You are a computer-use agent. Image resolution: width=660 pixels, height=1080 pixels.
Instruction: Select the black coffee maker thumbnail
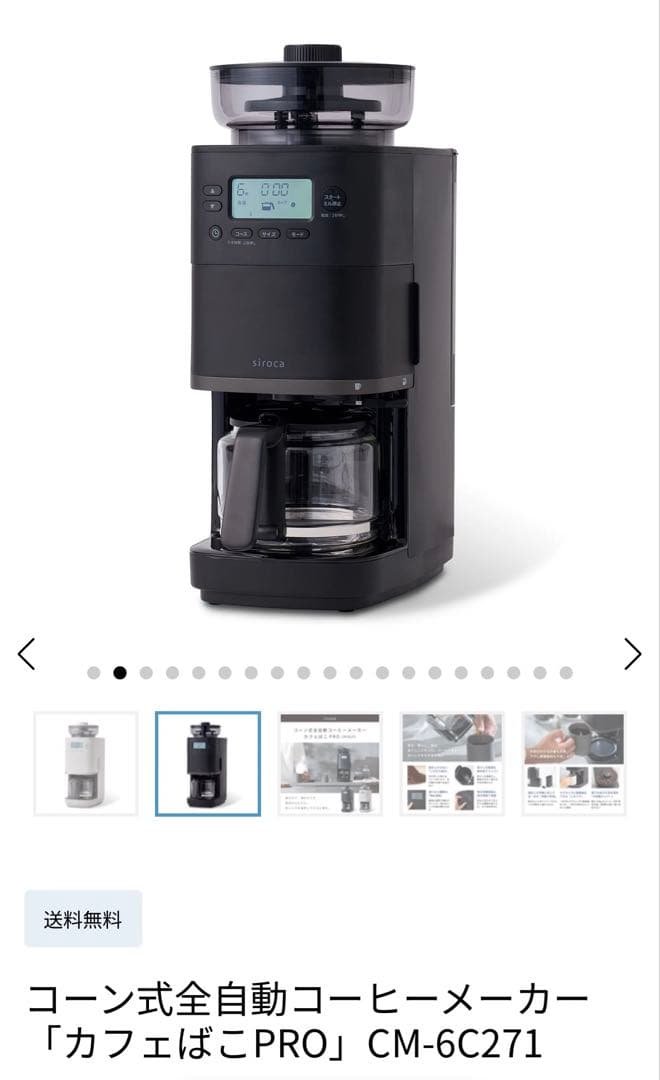208,763
